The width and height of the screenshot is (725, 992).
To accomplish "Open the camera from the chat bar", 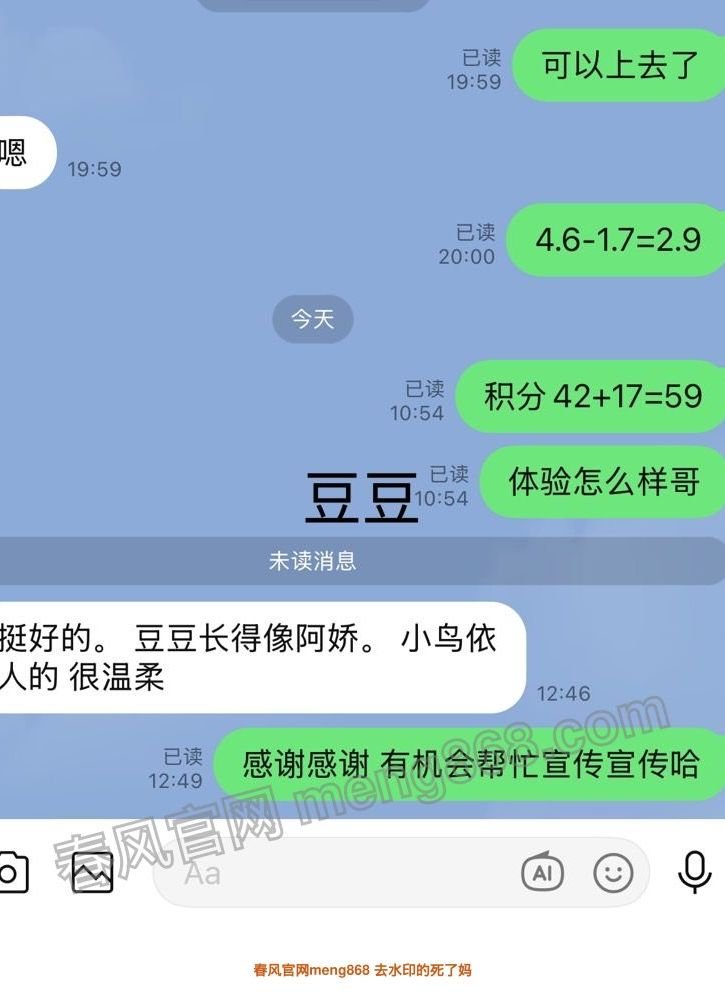I will point(10,872).
